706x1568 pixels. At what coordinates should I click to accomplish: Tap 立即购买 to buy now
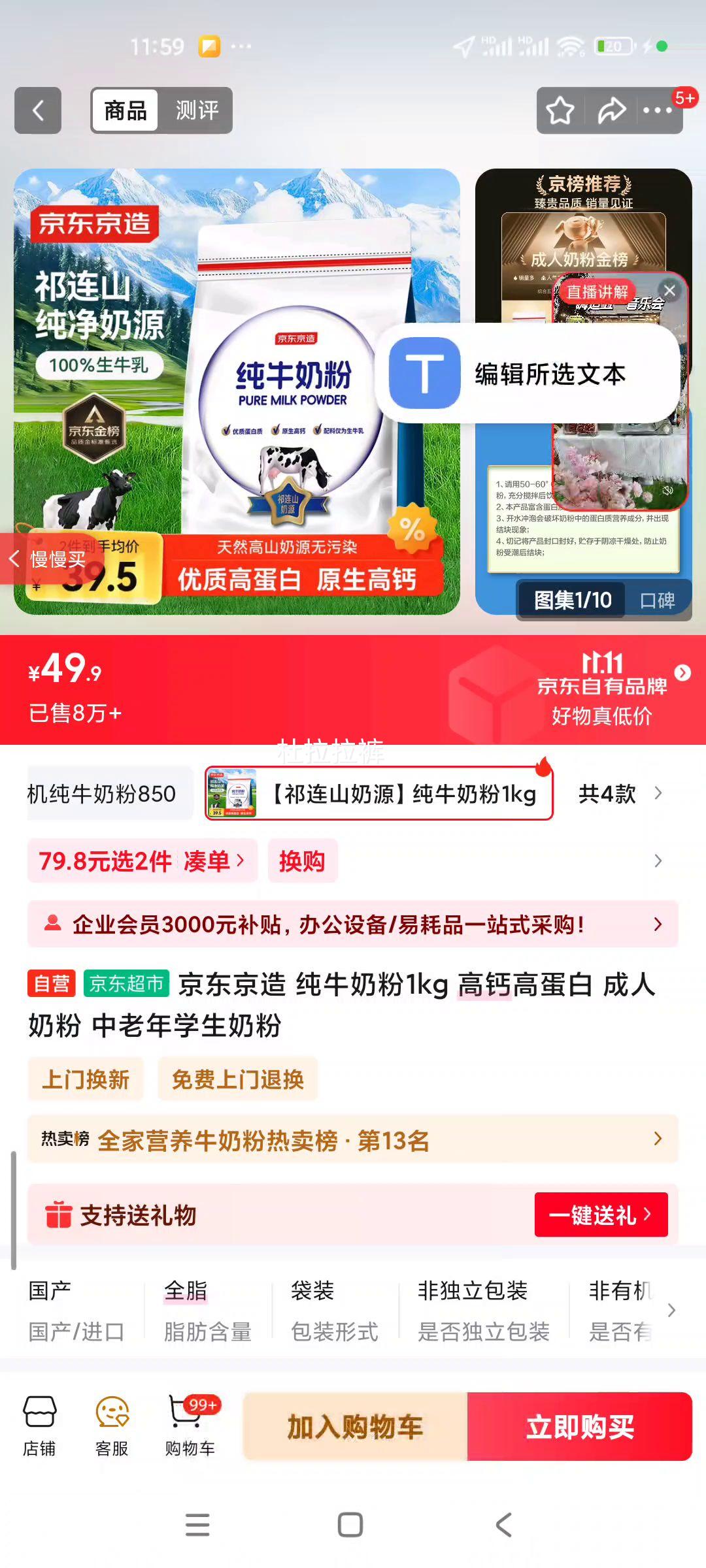point(580,1426)
